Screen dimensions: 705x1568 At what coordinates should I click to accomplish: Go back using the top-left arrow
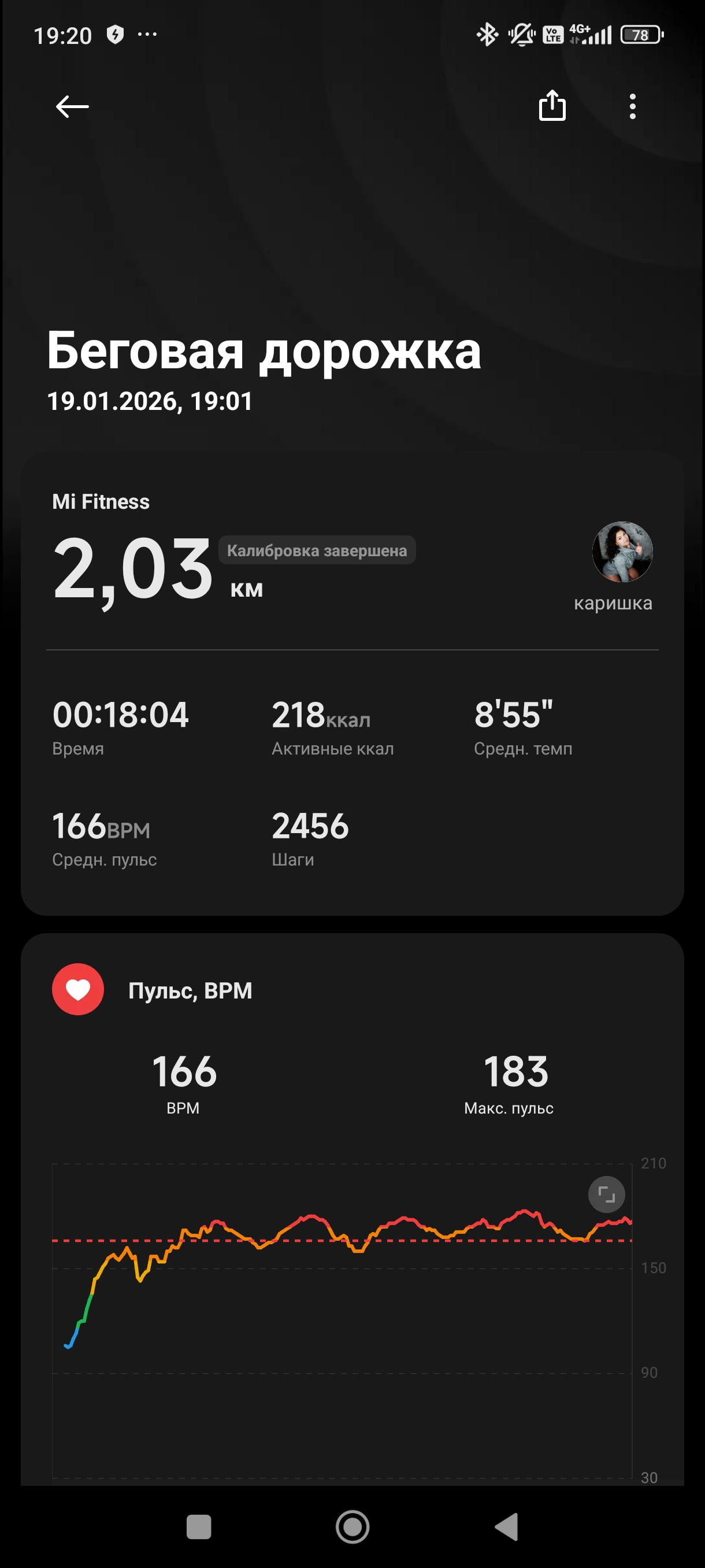tap(72, 106)
